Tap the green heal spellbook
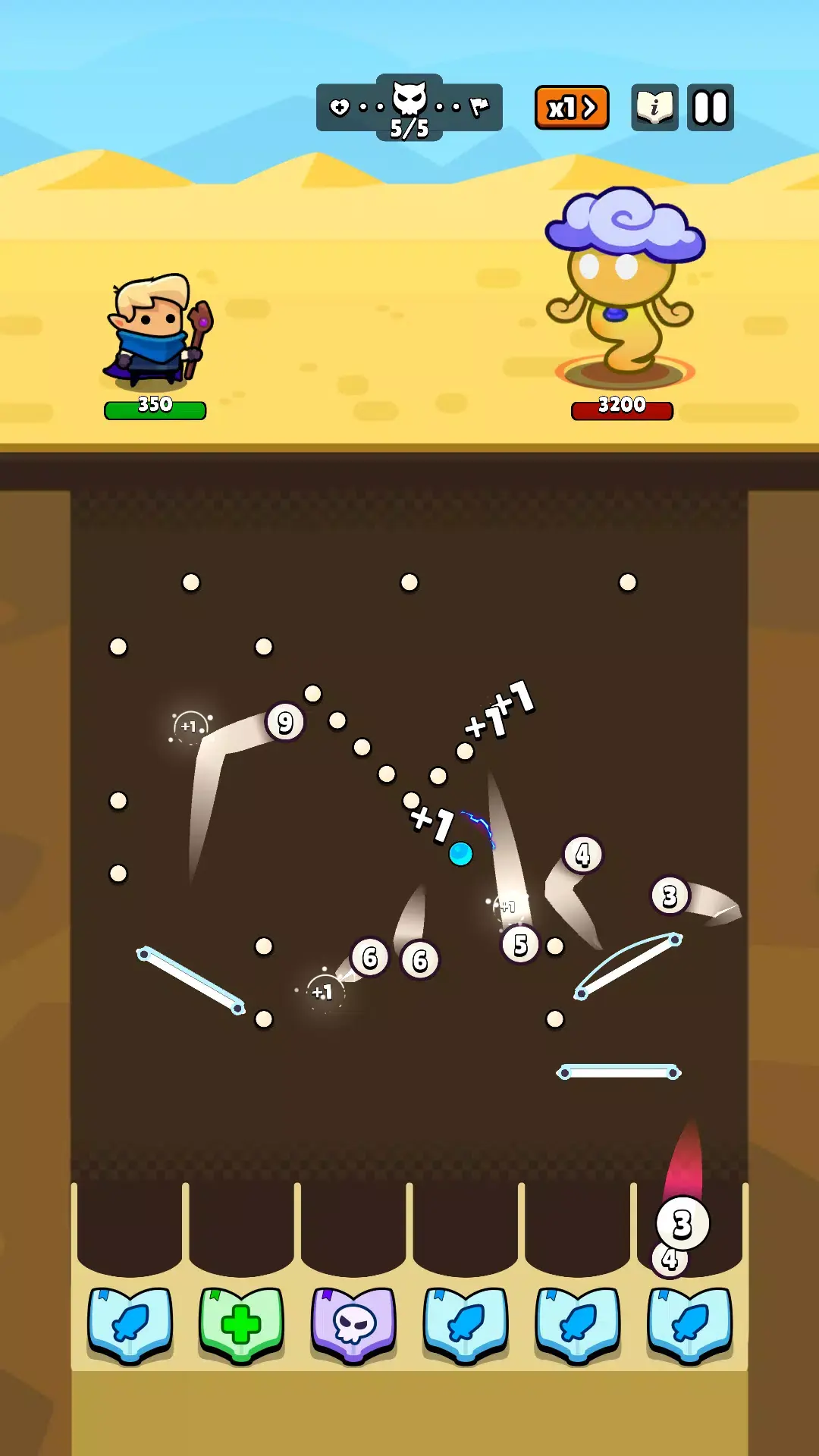This screenshot has height=1456, width=819. [241, 1324]
